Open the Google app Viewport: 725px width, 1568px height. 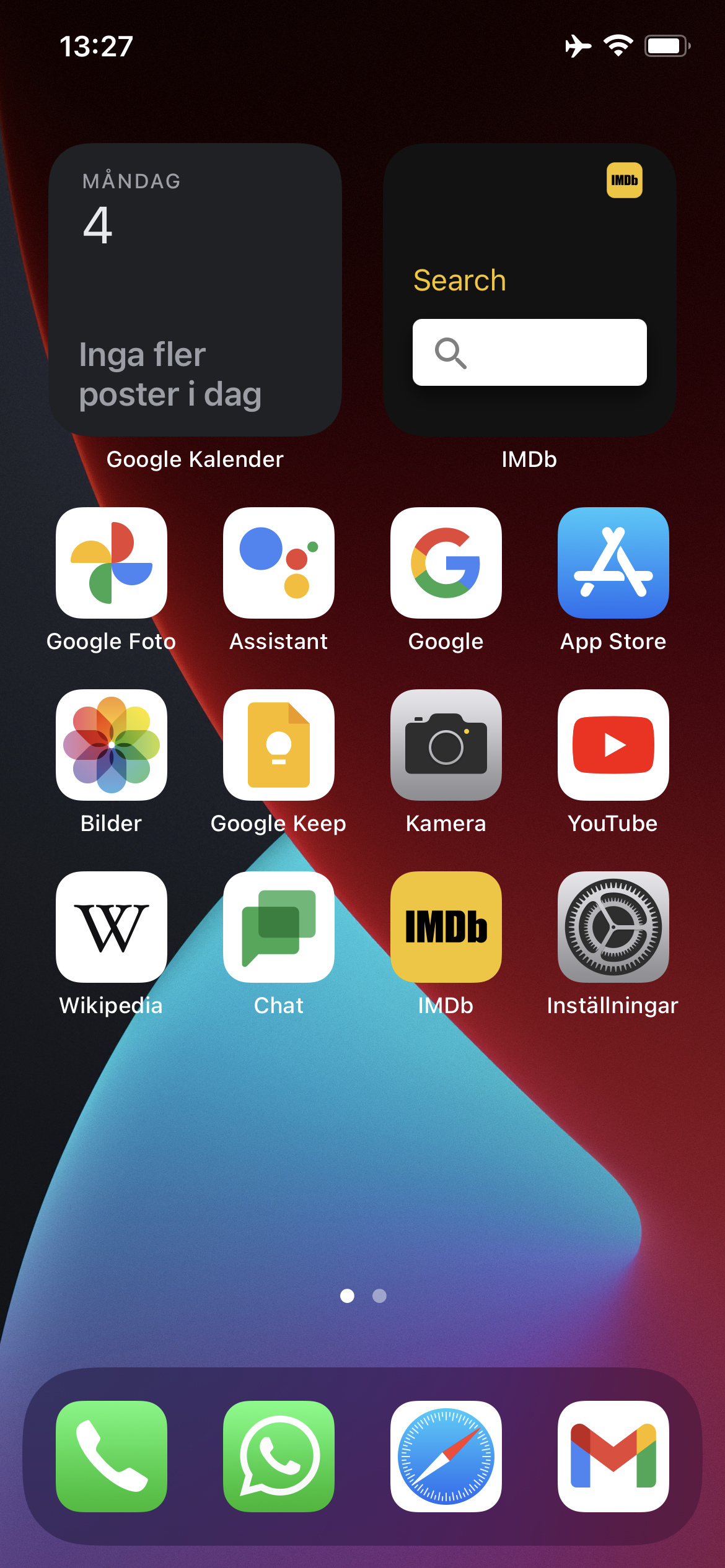[x=446, y=563]
